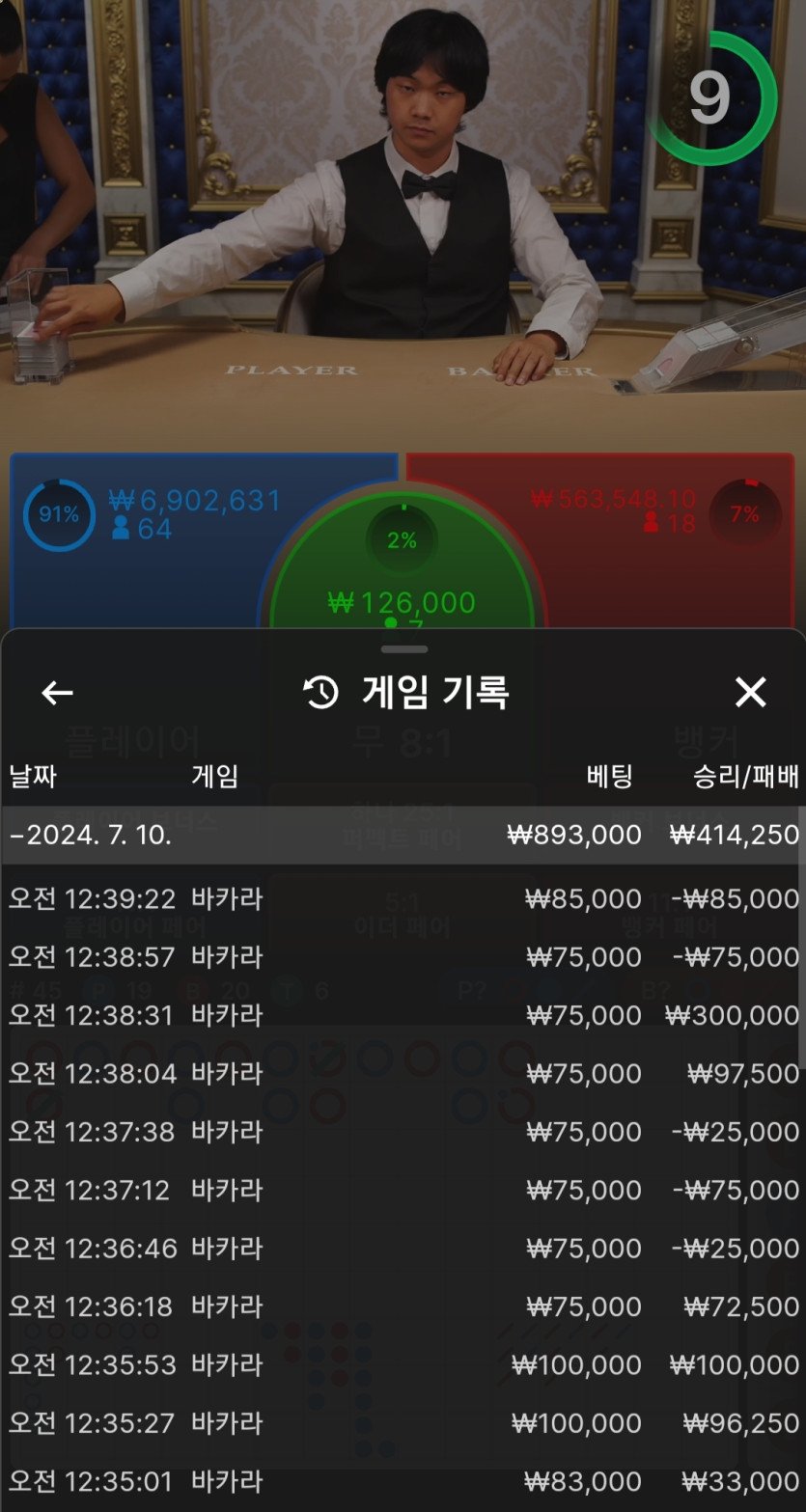Open the 오전 12:36:18 바카라 record
Image resolution: width=806 pixels, height=1512 pixels.
[403, 1306]
